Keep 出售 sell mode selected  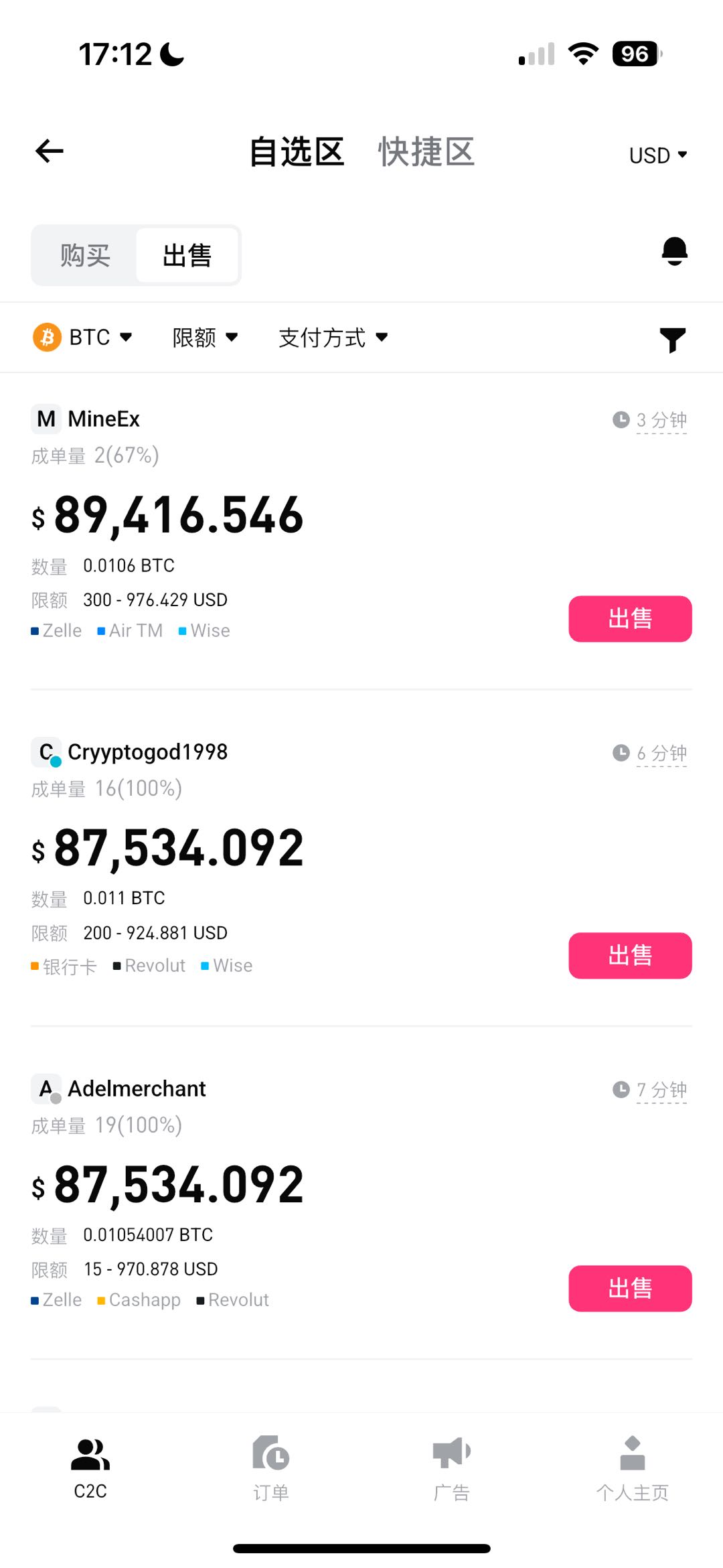pyautogui.click(x=187, y=255)
